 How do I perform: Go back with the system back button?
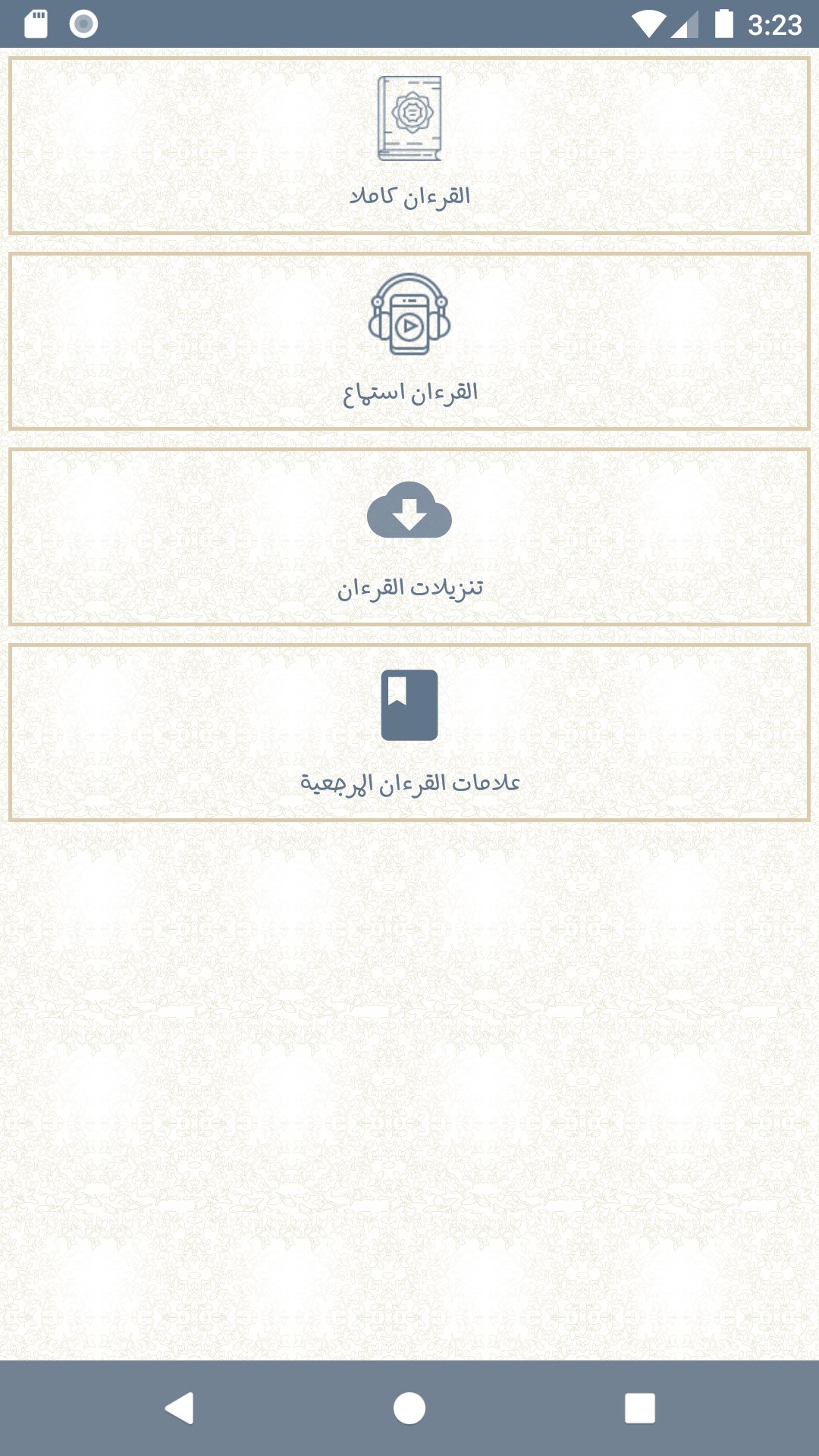click(x=180, y=1408)
